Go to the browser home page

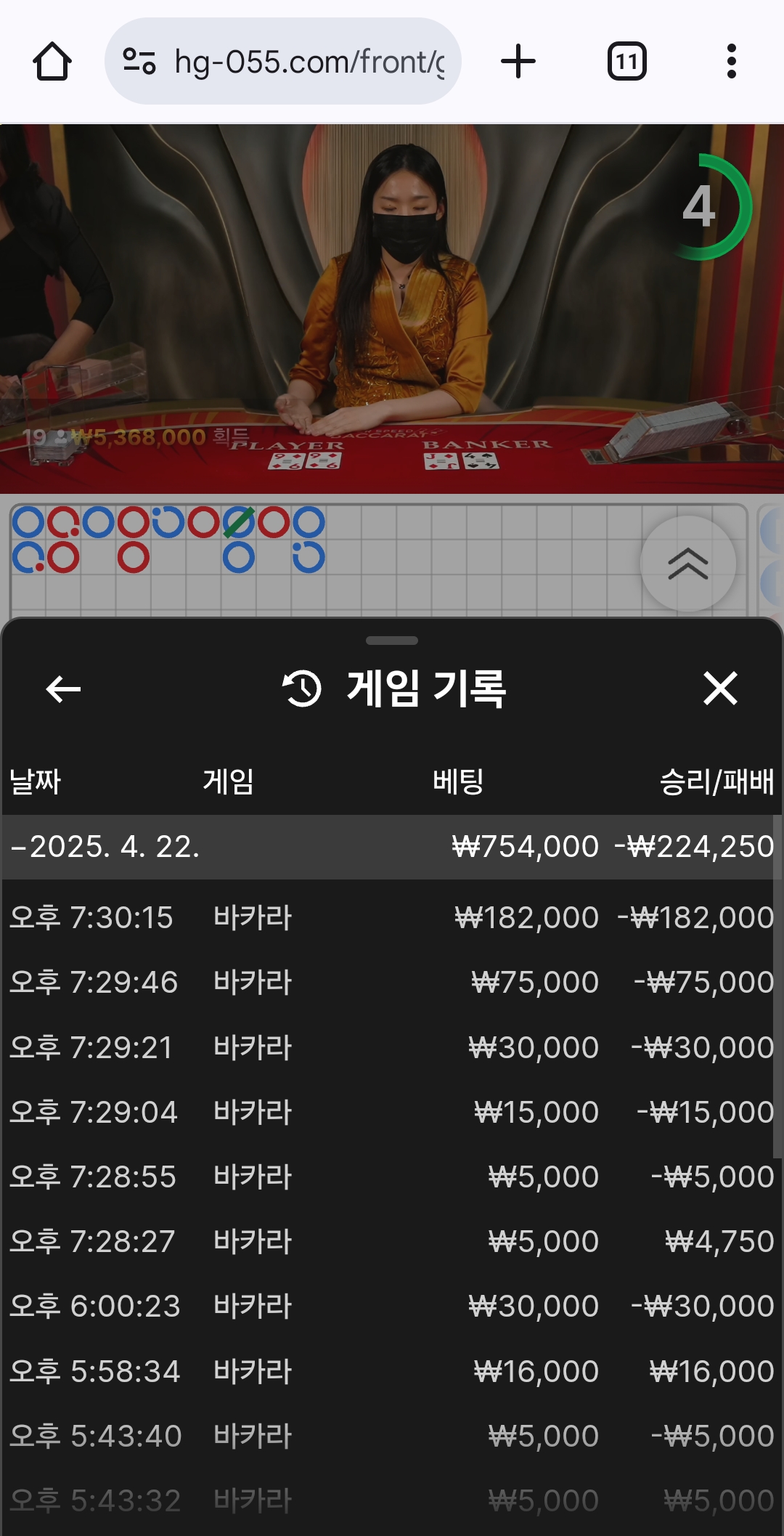coord(52,62)
